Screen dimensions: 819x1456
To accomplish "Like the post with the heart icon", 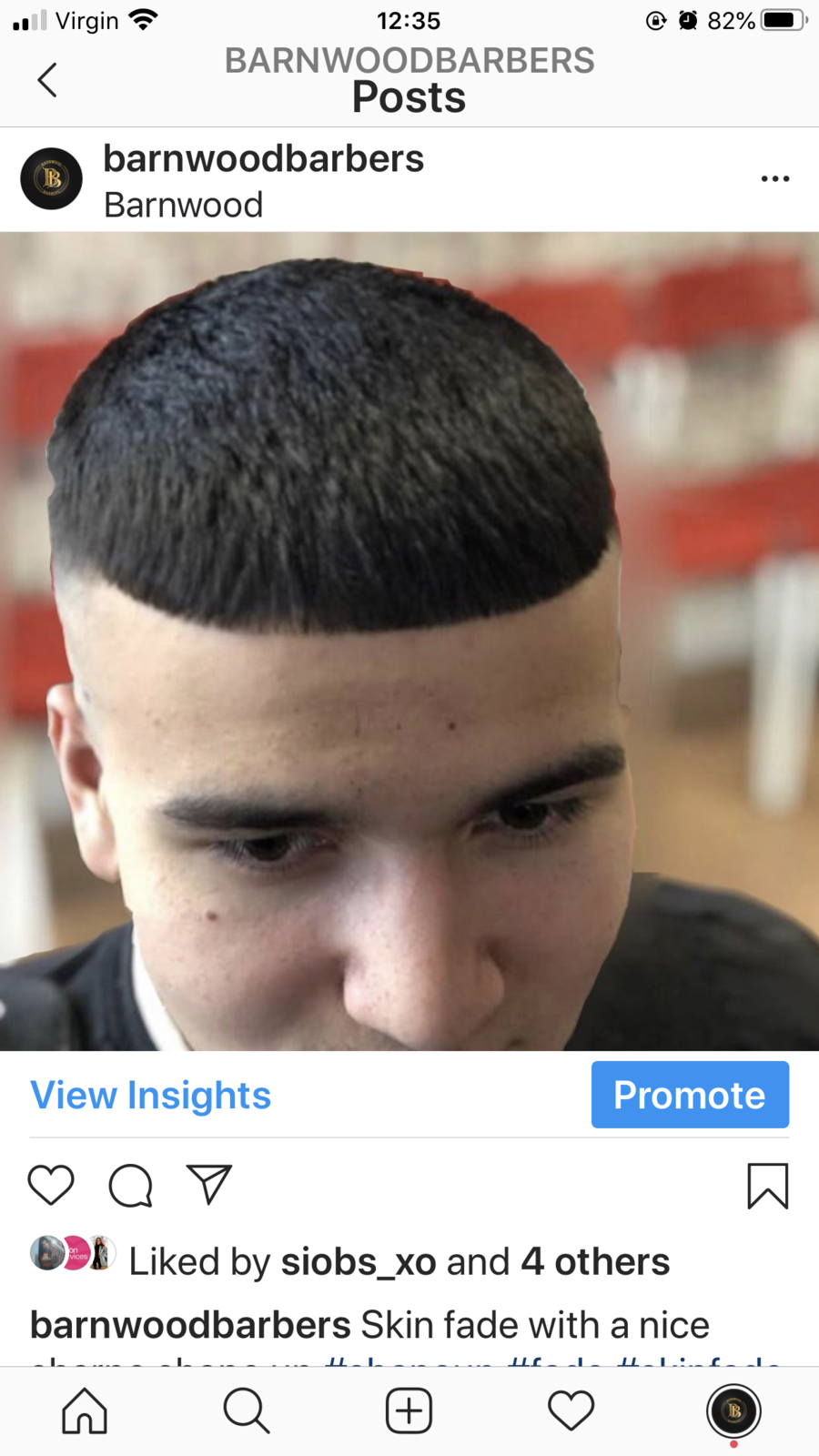I will [x=51, y=1185].
